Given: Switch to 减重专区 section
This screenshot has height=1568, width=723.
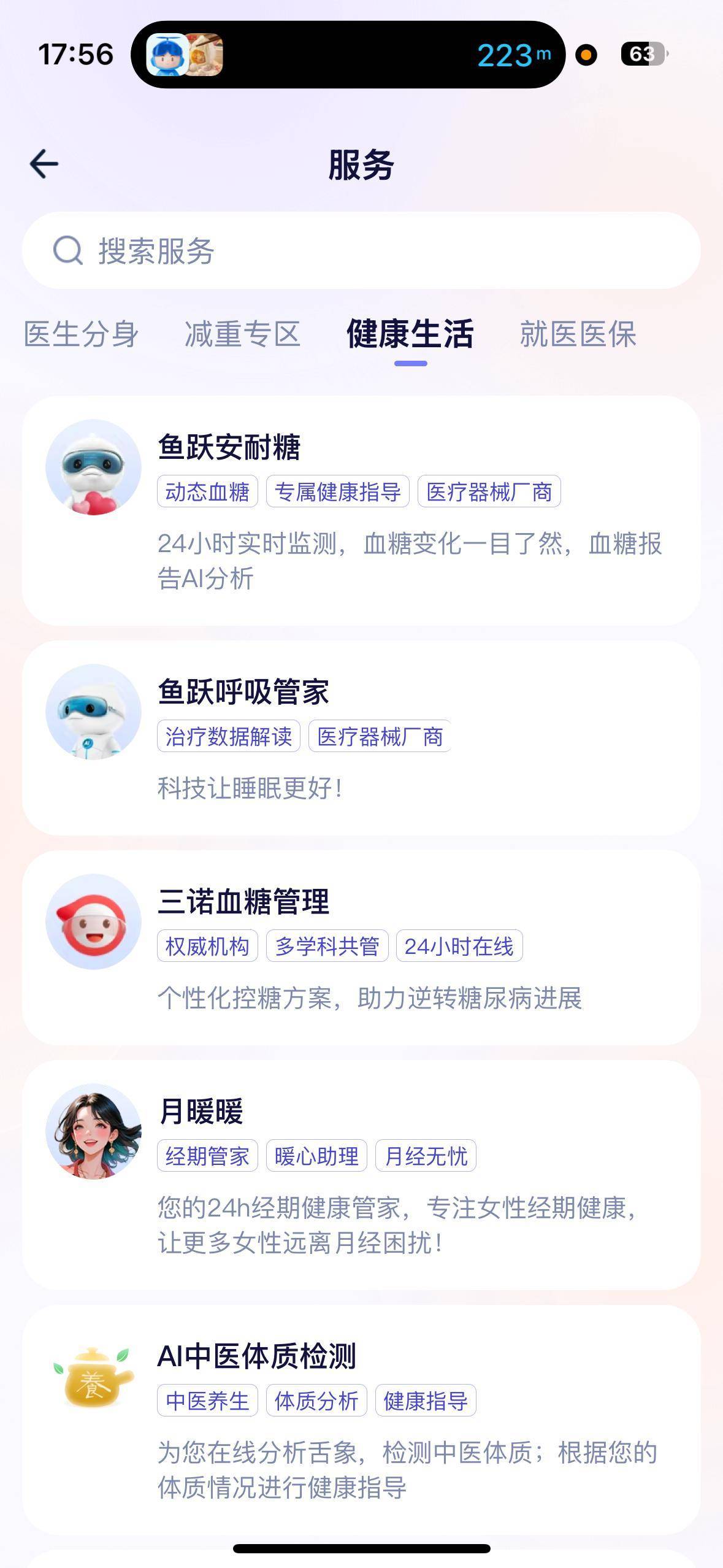Looking at the screenshot, I should [242, 334].
